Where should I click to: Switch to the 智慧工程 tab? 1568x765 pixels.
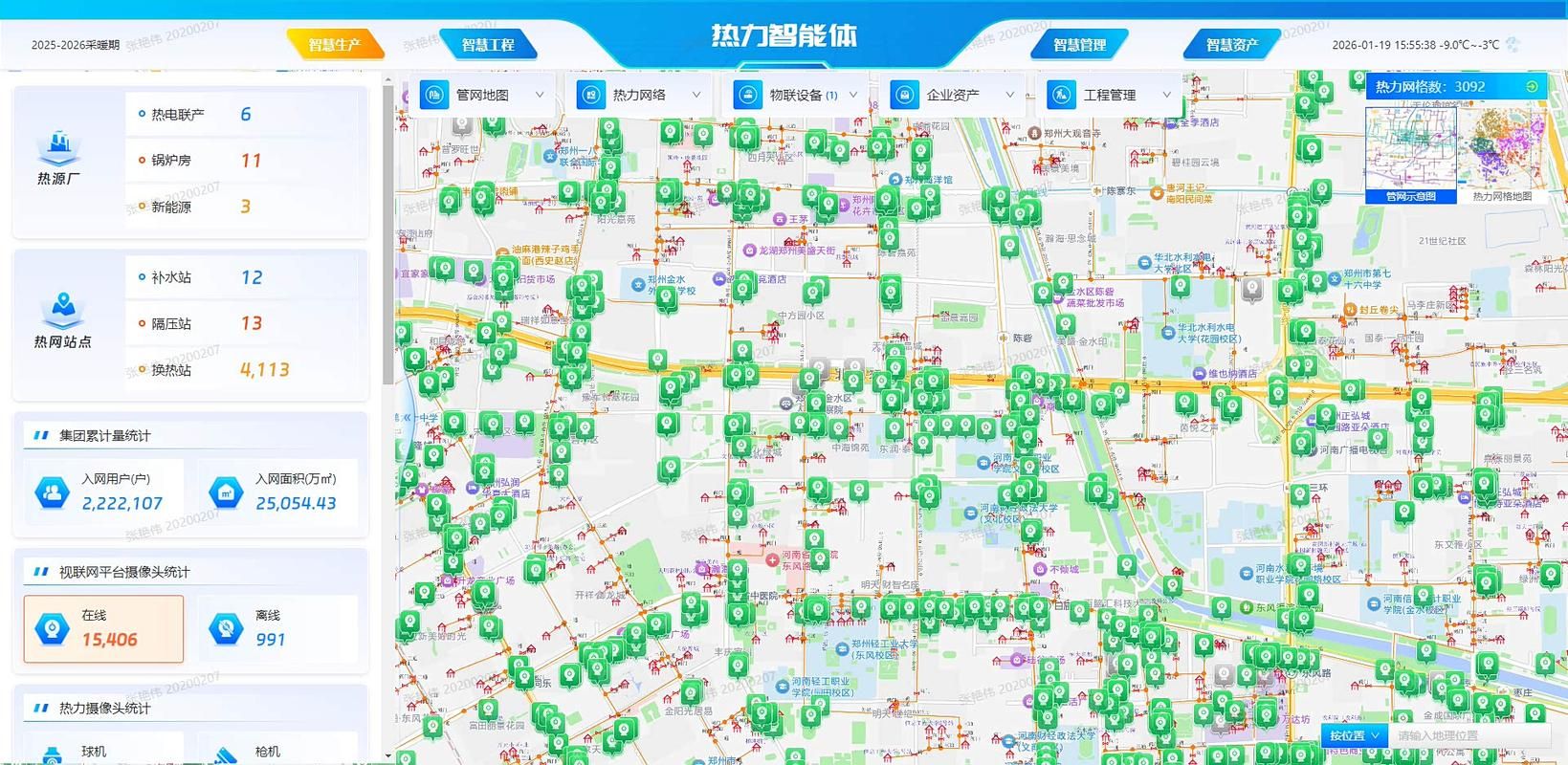488,45
